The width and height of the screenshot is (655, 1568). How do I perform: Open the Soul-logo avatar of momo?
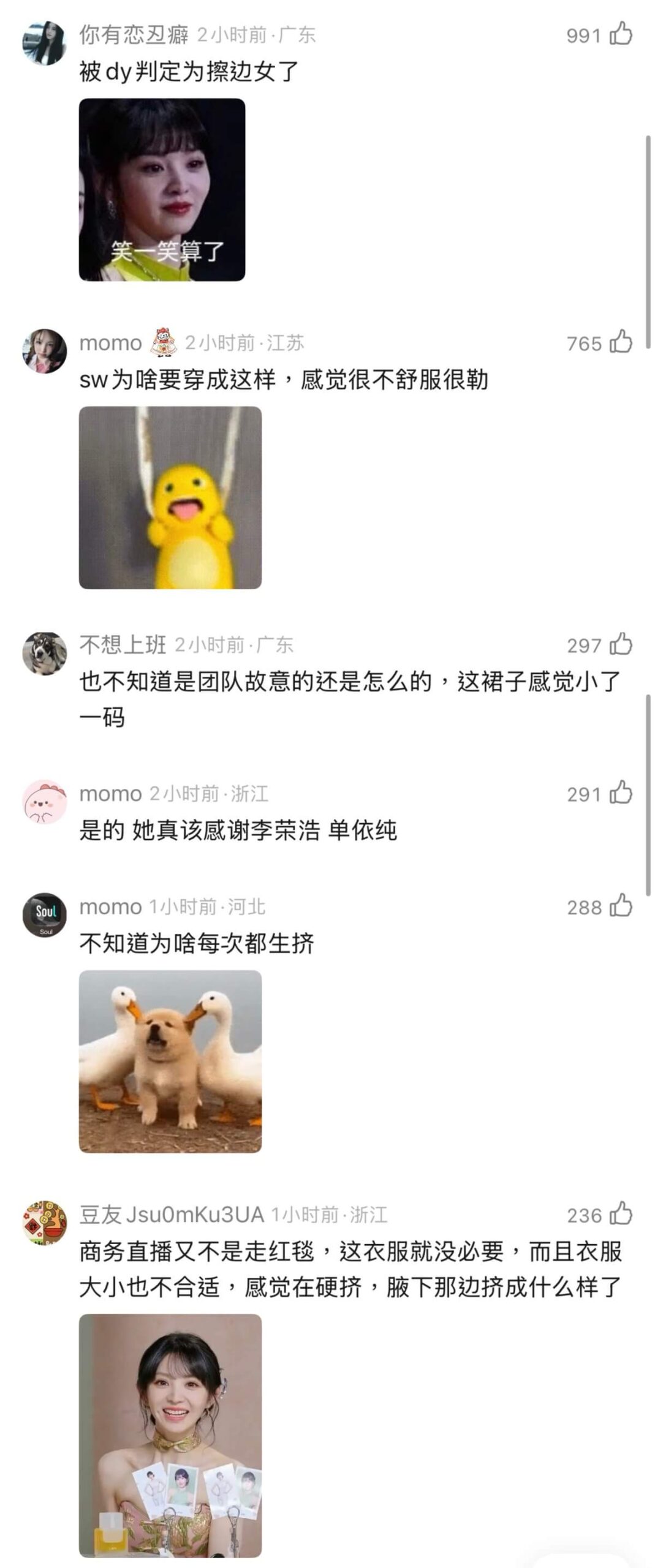click(44, 914)
